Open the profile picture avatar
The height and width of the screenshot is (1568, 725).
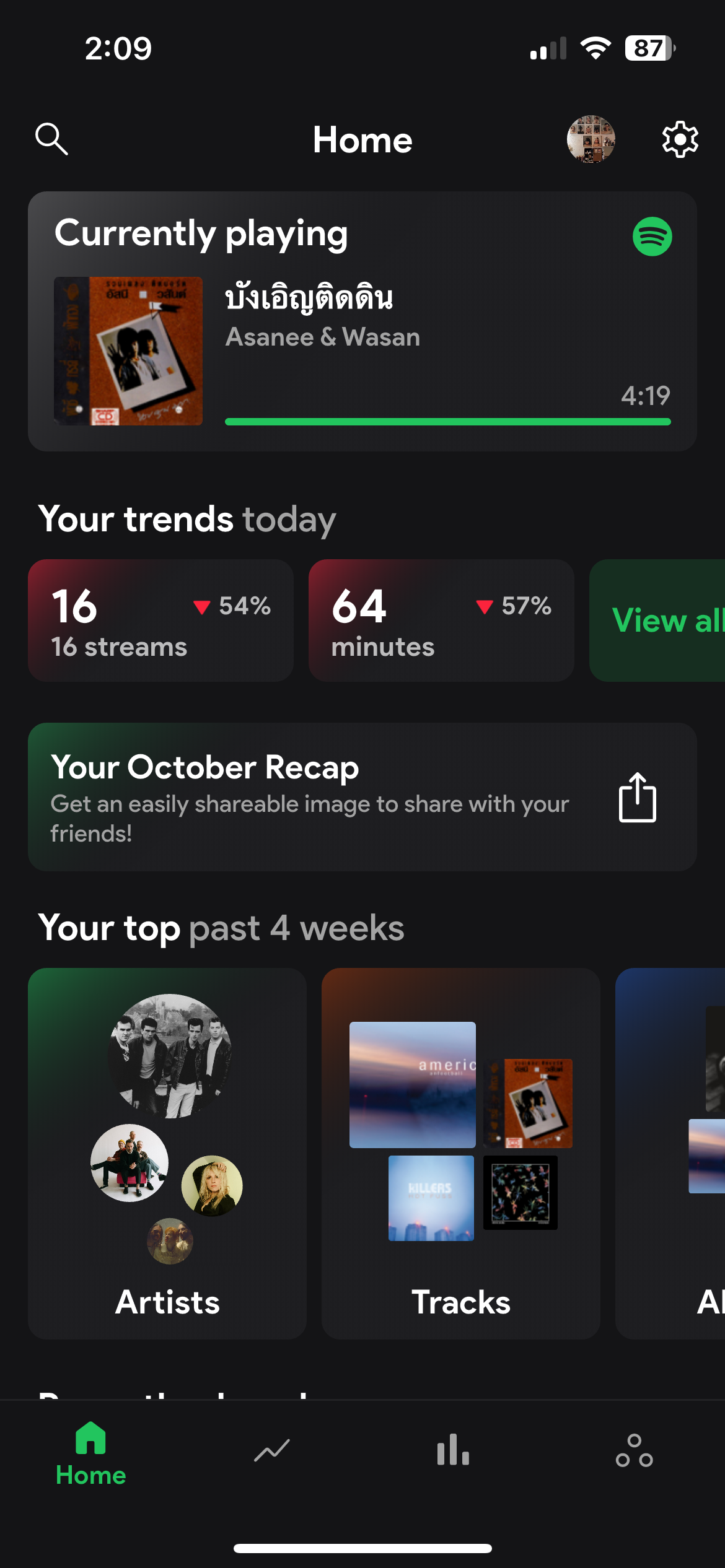pos(591,139)
